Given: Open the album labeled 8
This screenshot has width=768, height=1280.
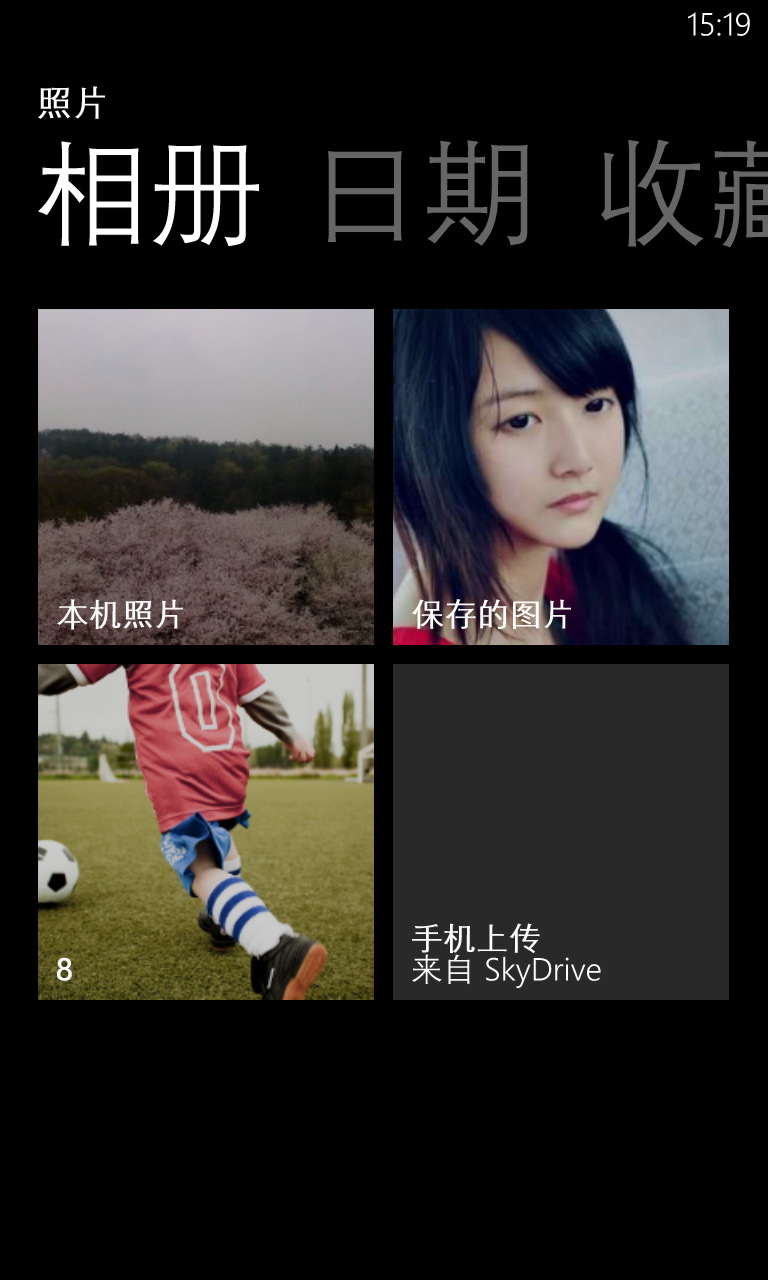Looking at the screenshot, I should (206, 831).
